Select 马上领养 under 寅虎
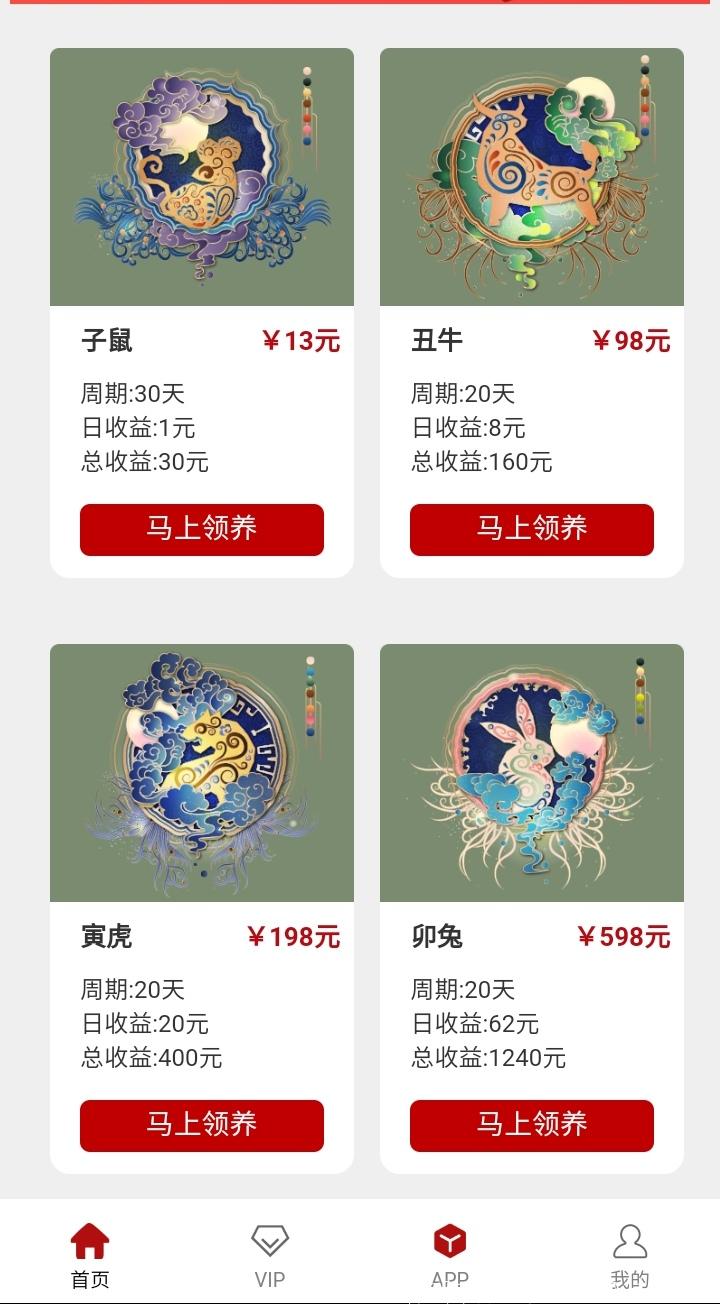Screen dimensions: 720x1304 coord(202,1125)
